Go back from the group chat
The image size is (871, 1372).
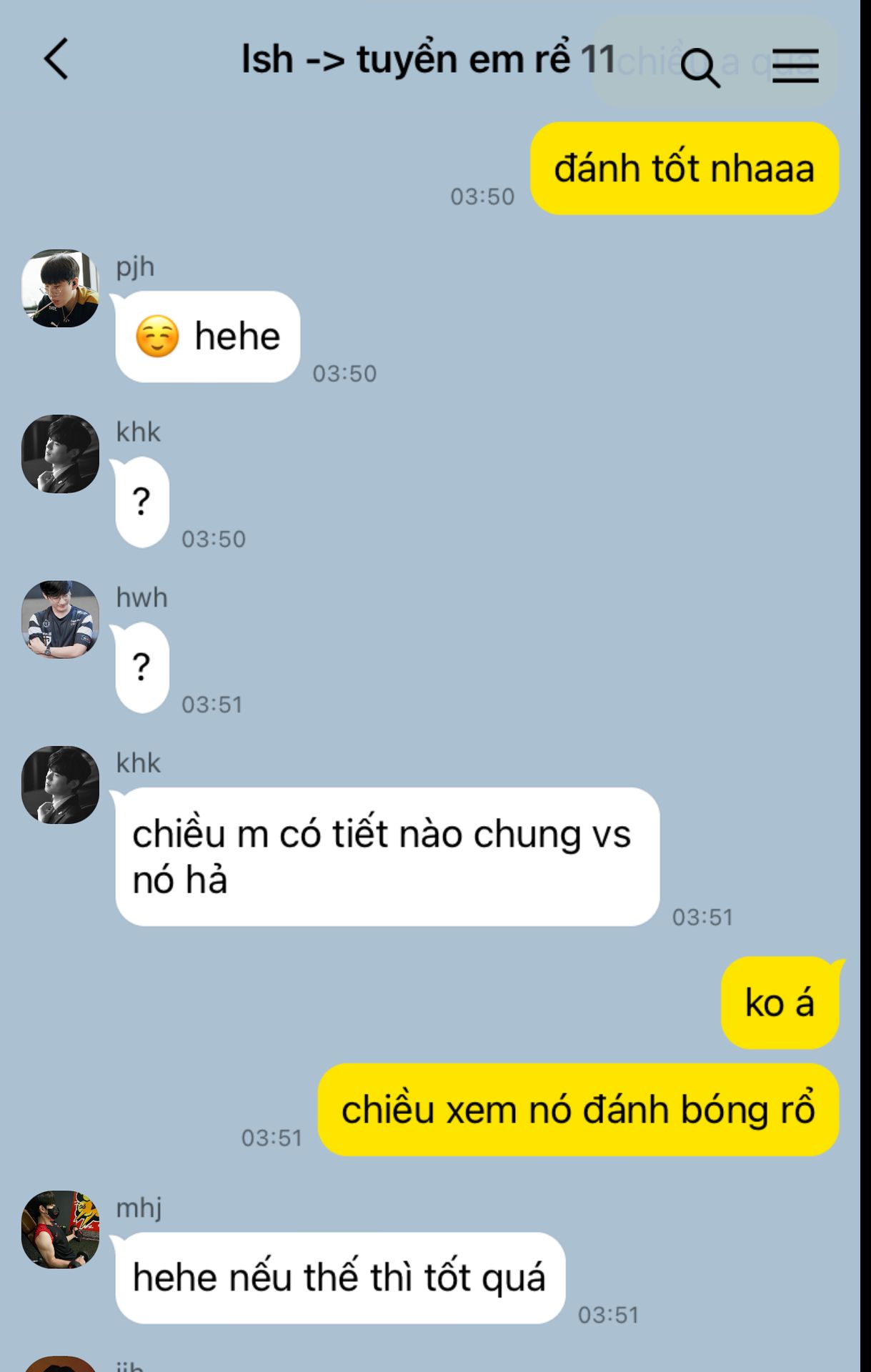[56, 59]
